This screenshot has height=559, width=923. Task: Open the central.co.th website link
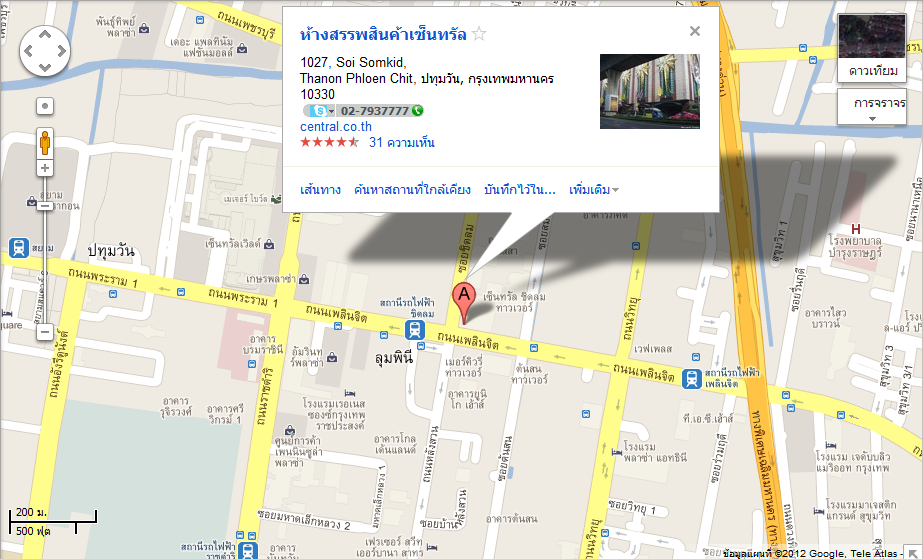[x=336, y=126]
